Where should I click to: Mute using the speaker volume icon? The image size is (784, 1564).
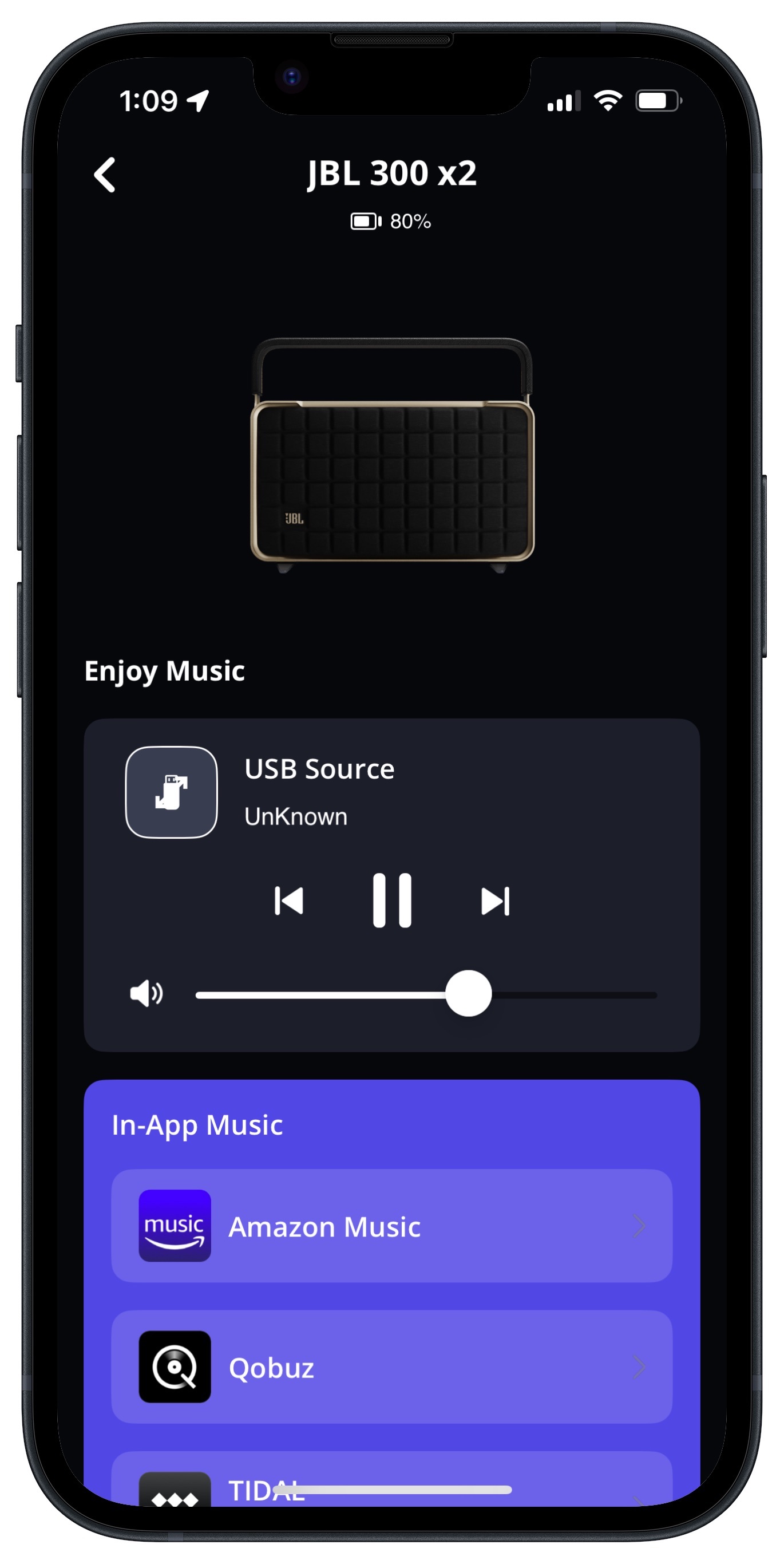146,994
